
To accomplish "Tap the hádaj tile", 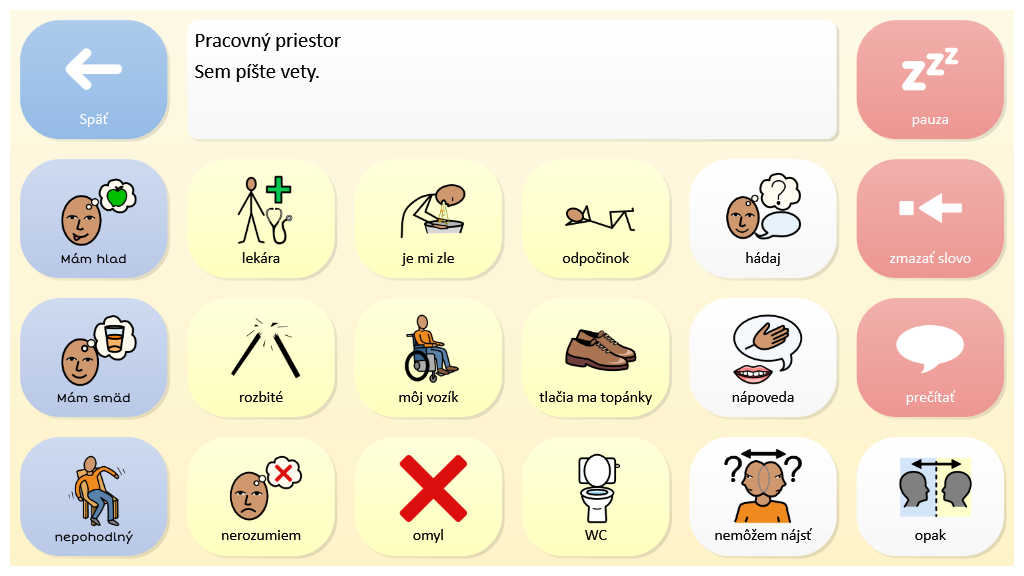I will click(762, 218).
